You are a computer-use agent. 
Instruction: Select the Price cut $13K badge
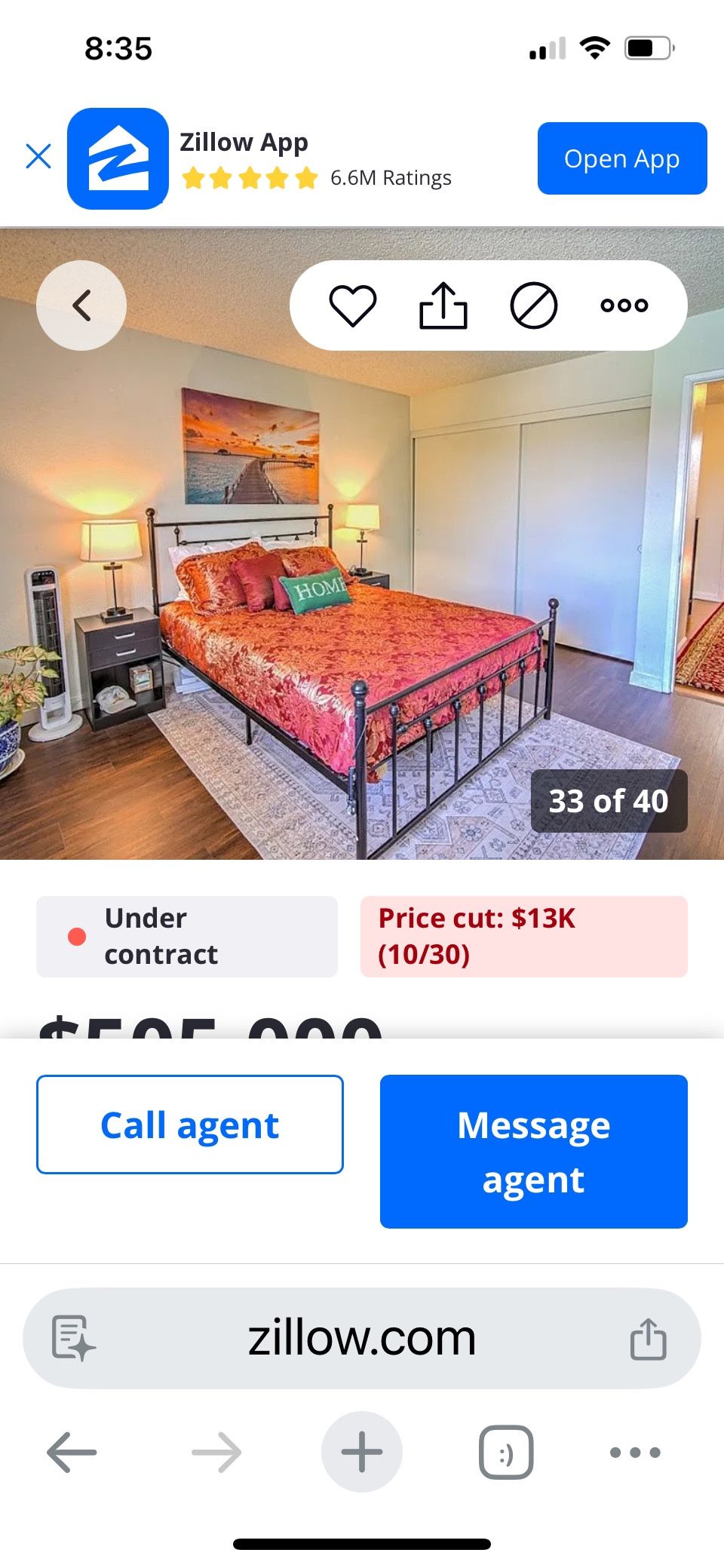(x=524, y=936)
